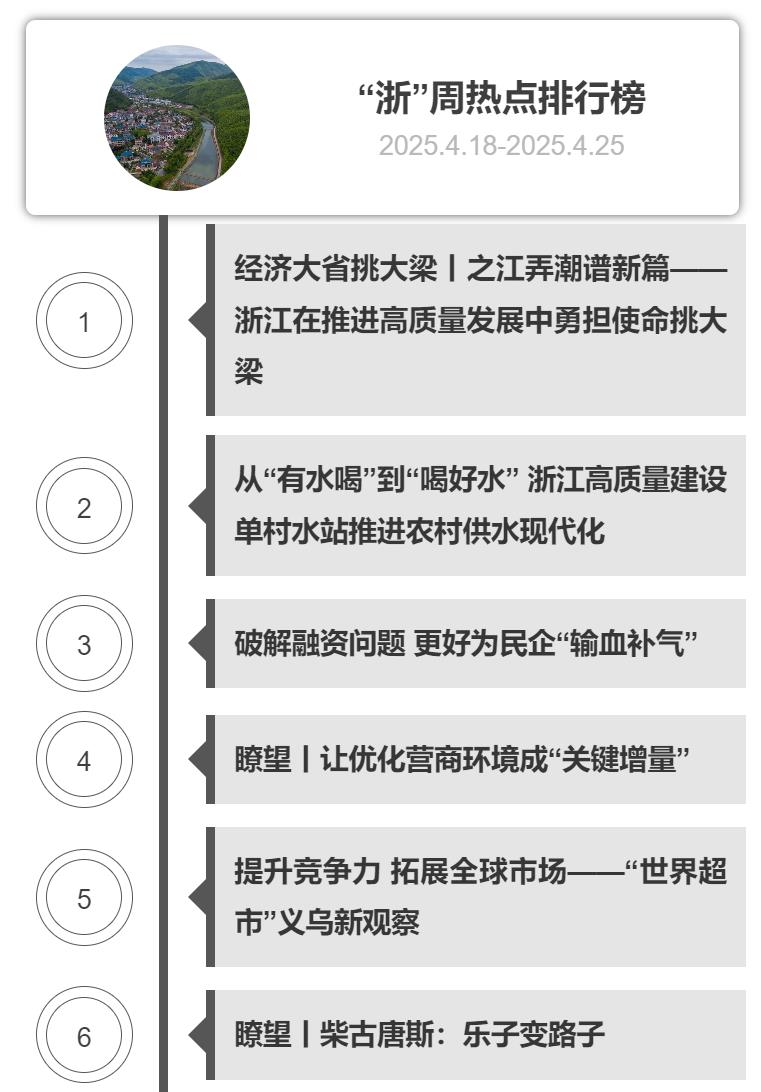The height and width of the screenshot is (1092, 761).
Task: Select the story 柴古唐斯：乐子变路子
Action: pos(420,1034)
